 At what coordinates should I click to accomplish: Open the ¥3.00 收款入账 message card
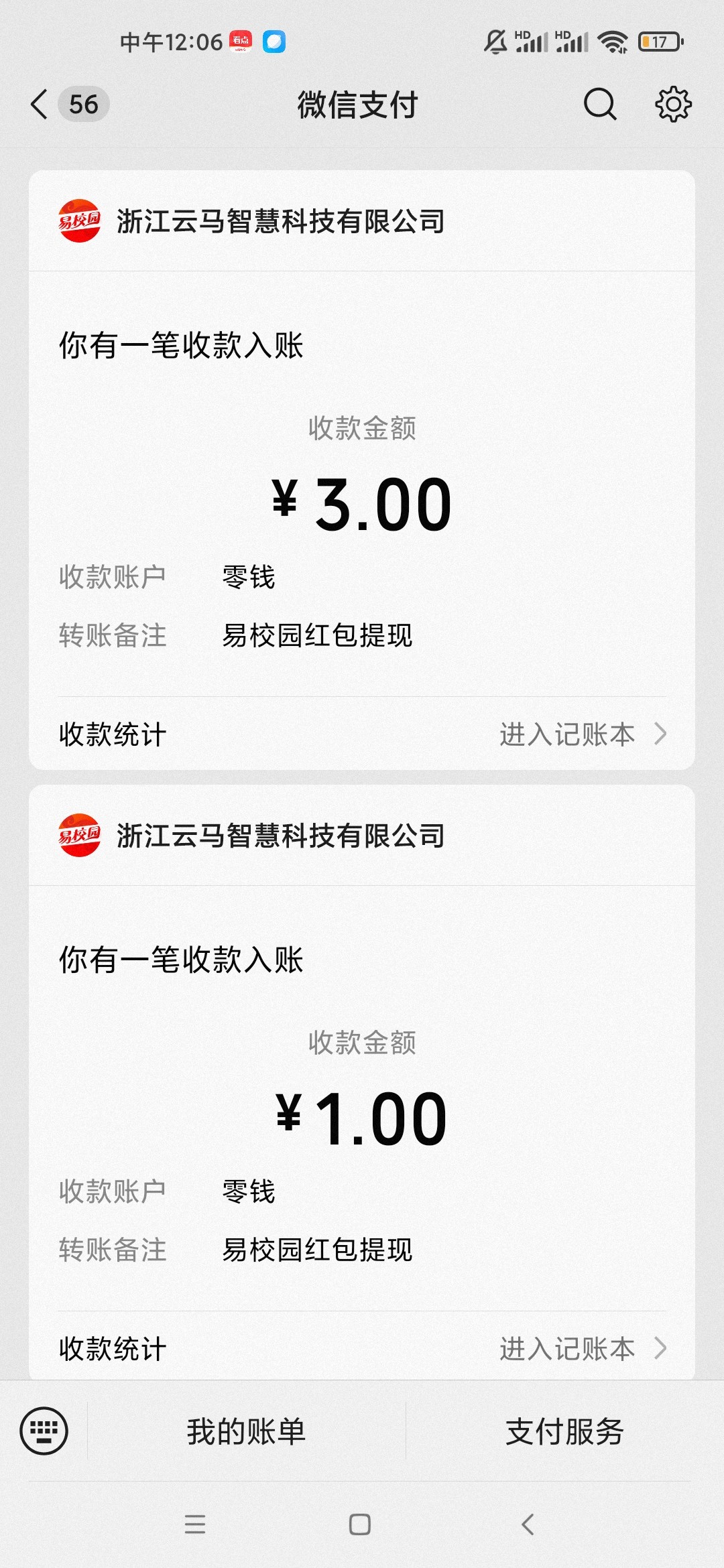(361, 470)
